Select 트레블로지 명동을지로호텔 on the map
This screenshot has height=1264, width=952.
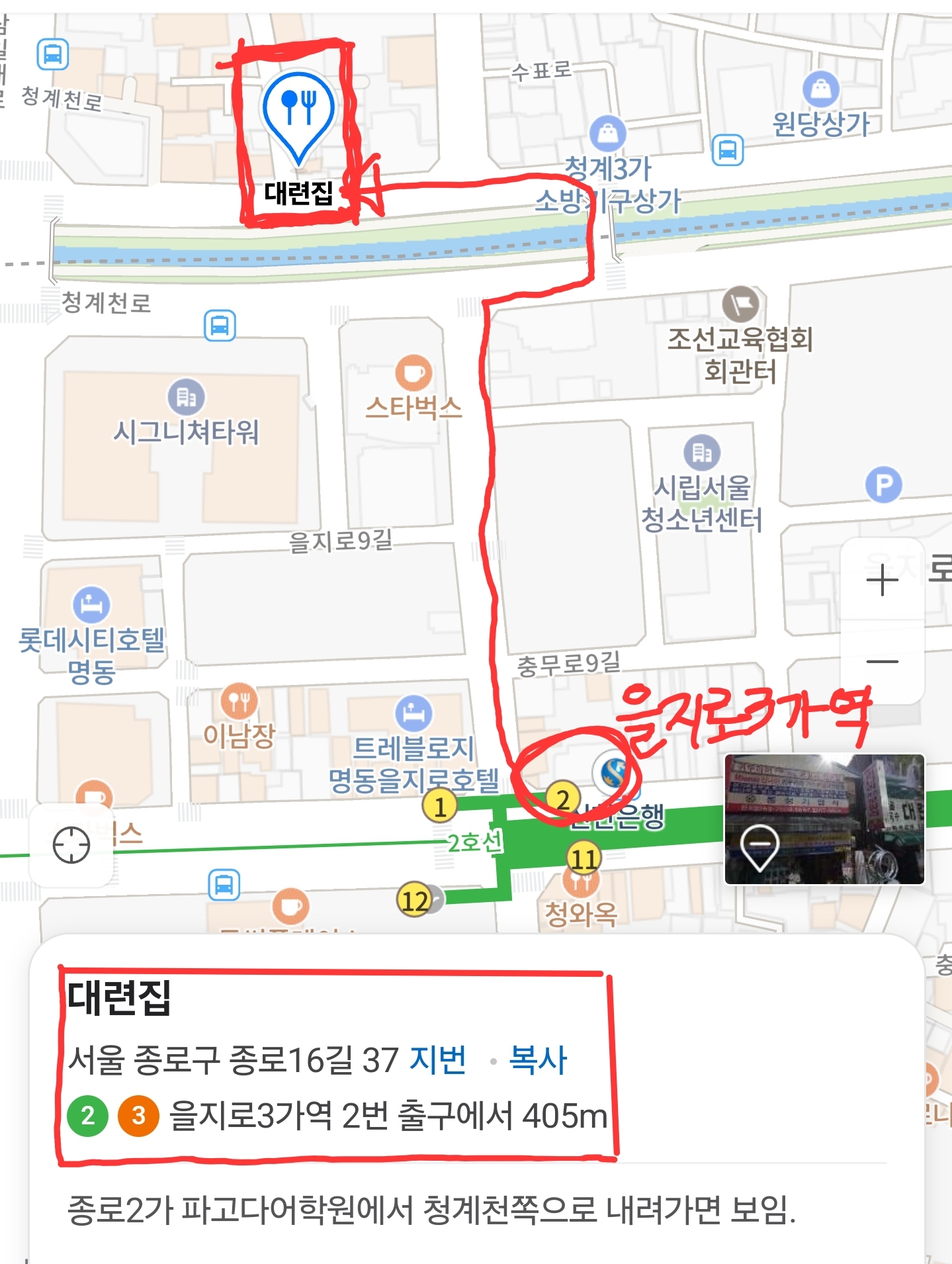click(x=413, y=713)
